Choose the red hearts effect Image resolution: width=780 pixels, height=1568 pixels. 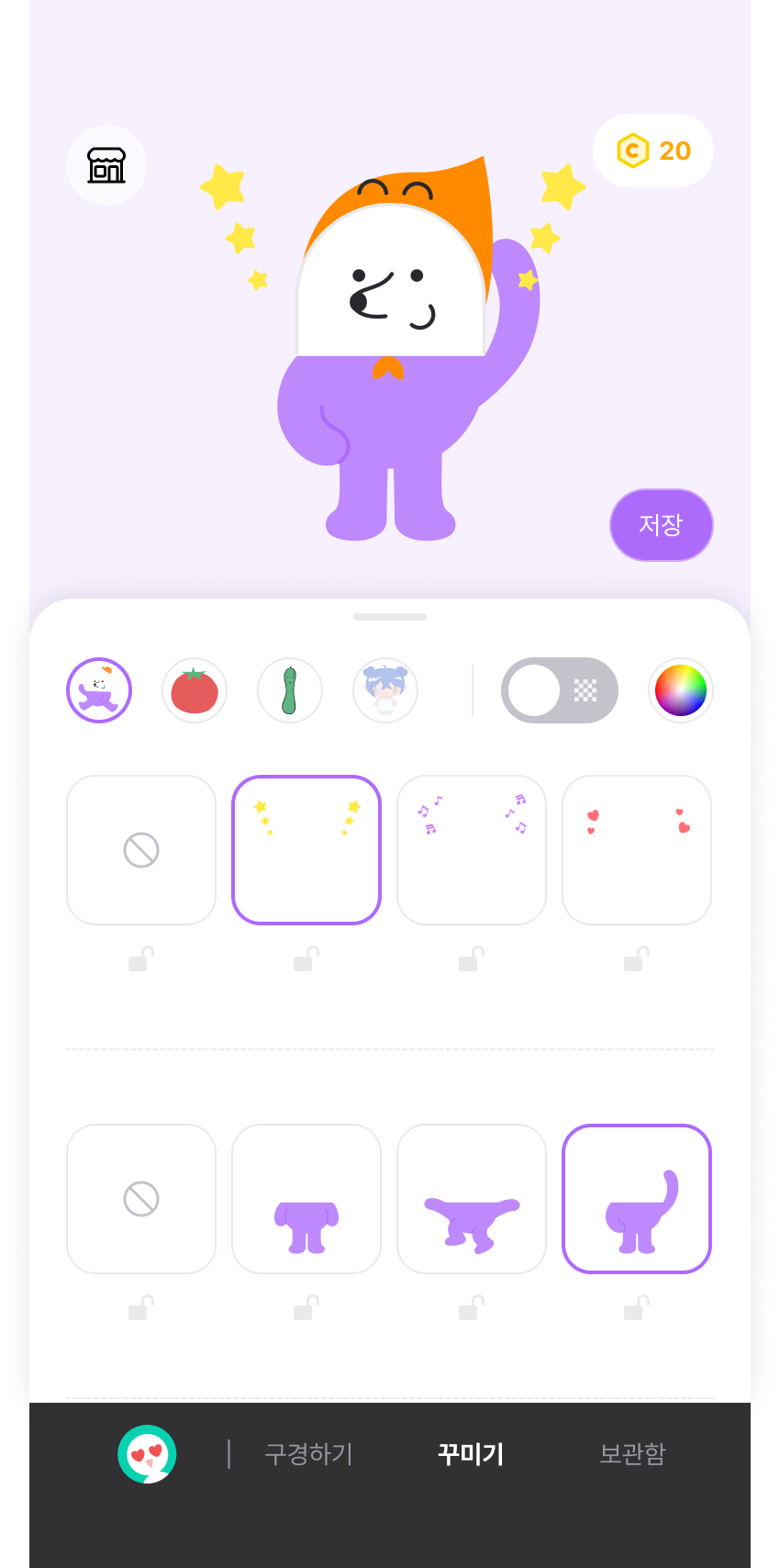637,850
